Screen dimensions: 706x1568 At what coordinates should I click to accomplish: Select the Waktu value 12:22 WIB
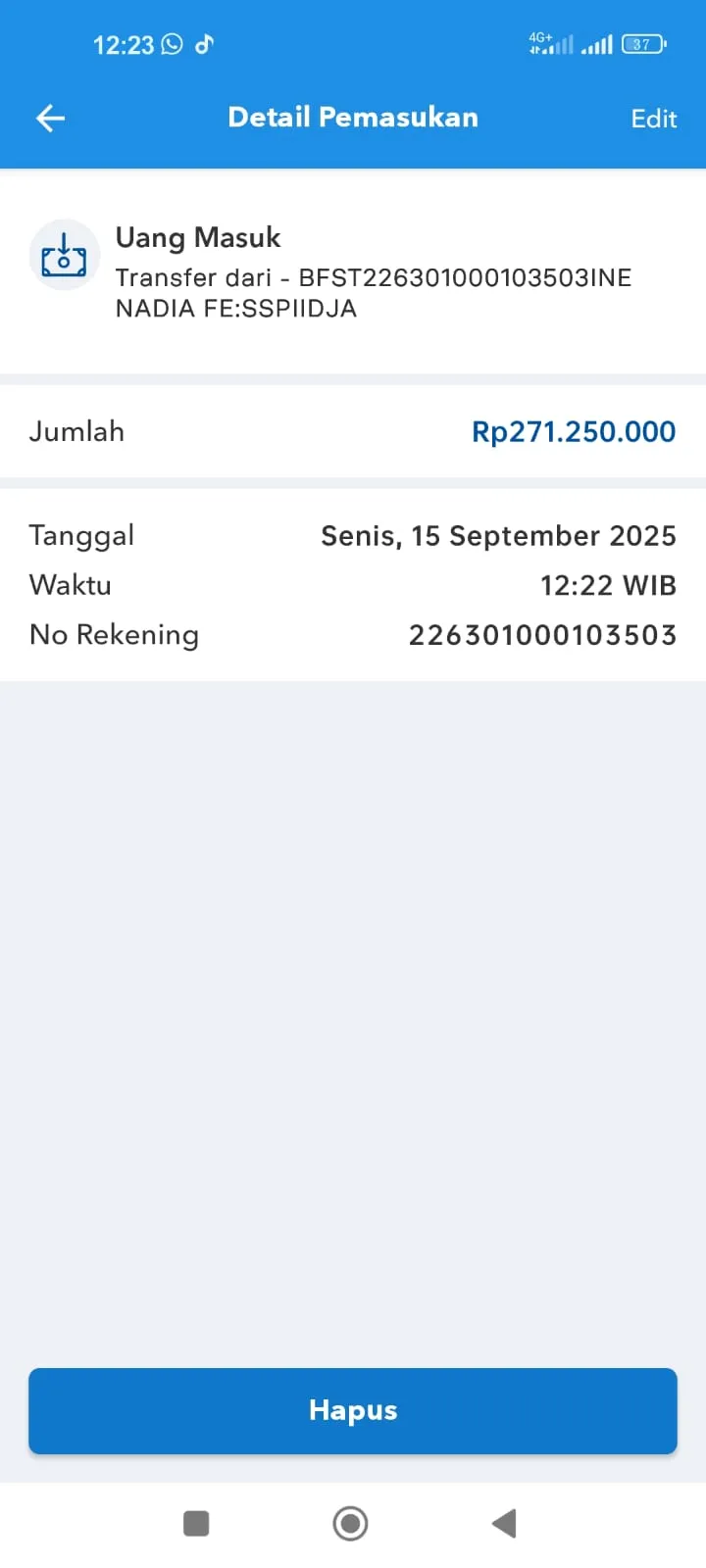tap(607, 584)
